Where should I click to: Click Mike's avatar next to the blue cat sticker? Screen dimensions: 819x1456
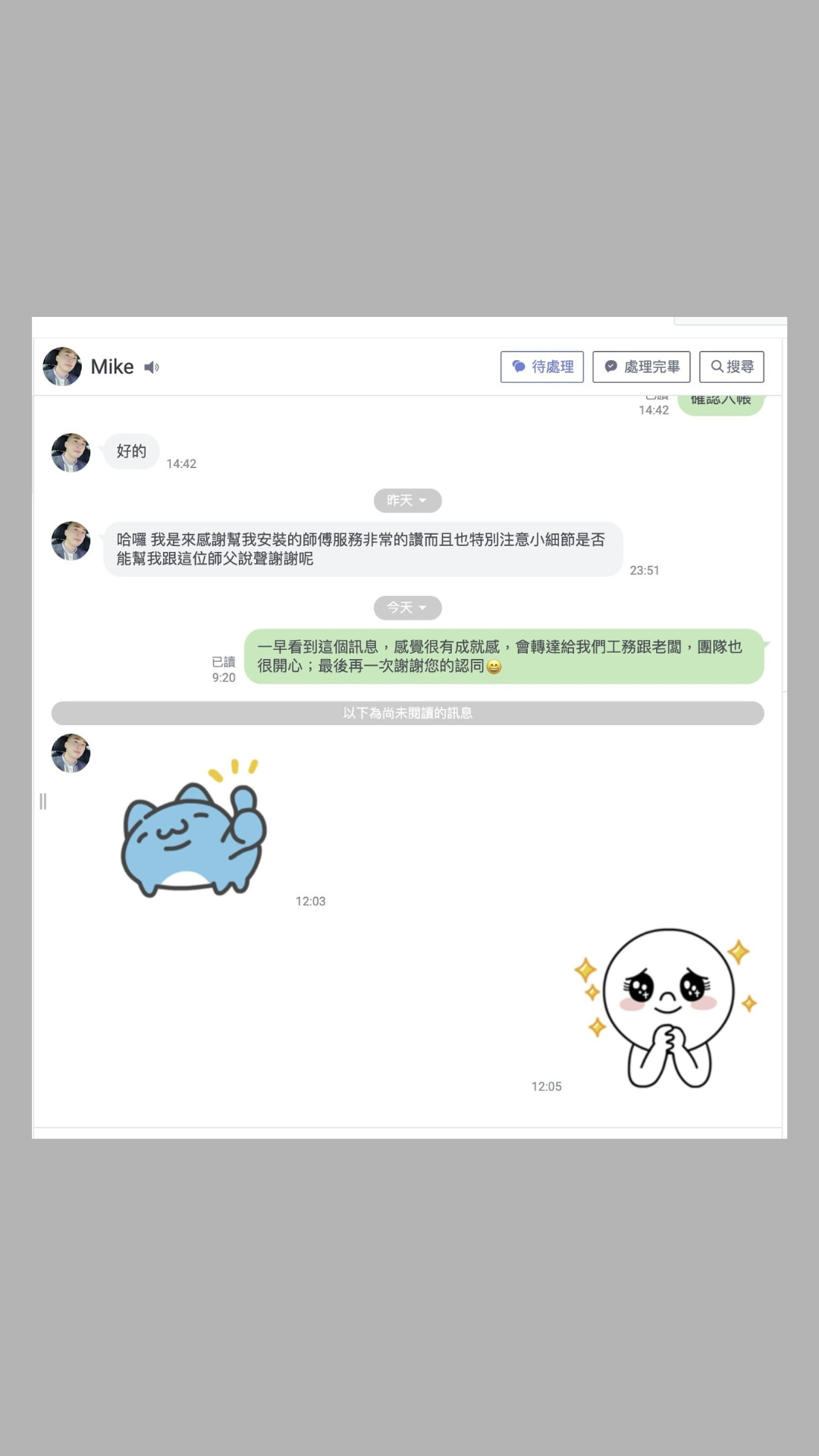click(70, 754)
